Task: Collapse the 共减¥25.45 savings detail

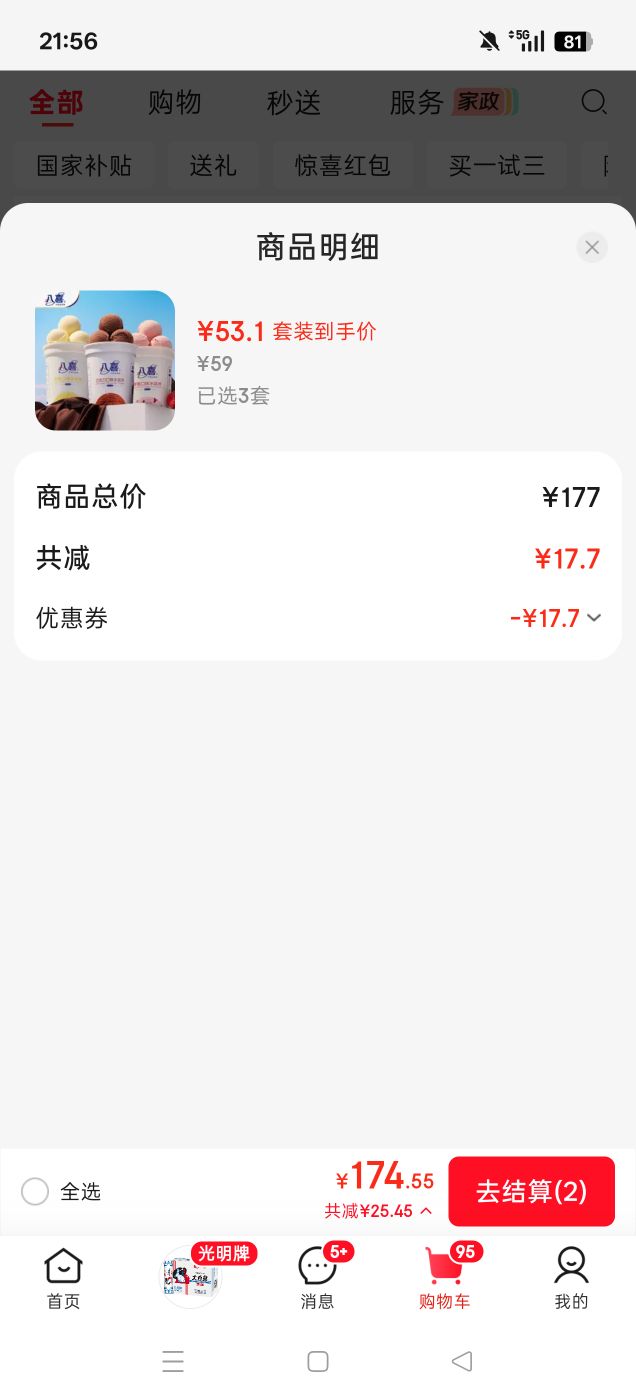Action: click(x=378, y=1211)
